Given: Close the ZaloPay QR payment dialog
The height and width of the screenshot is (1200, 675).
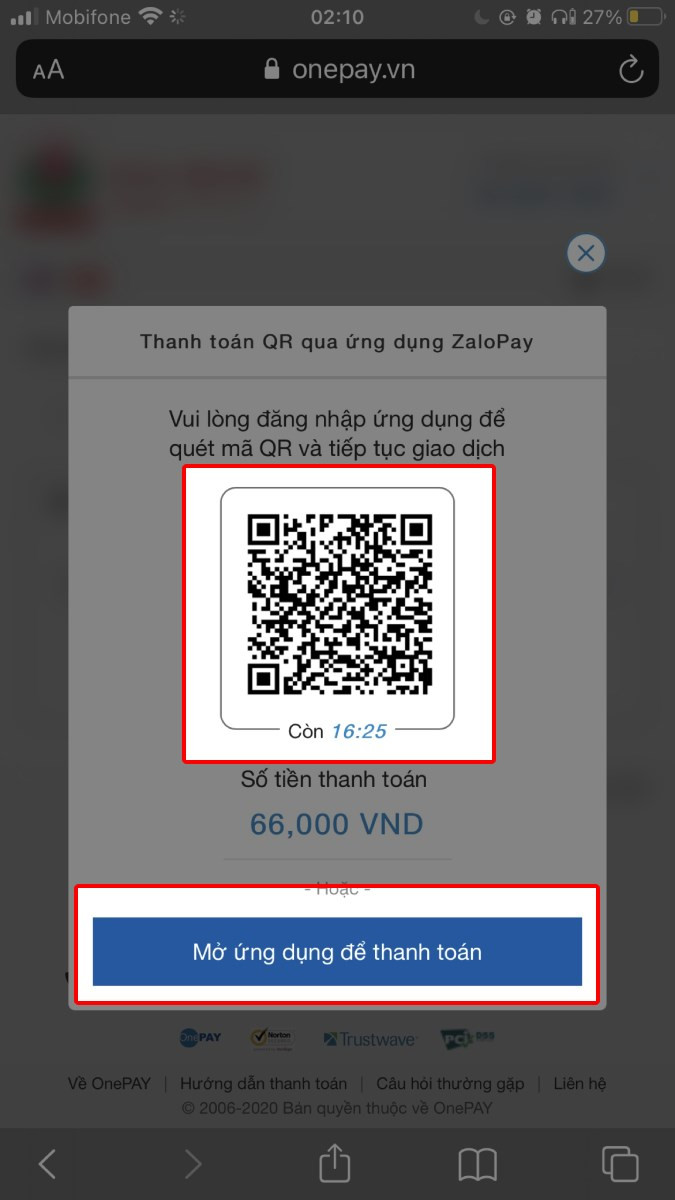Looking at the screenshot, I should click(x=586, y=254).
